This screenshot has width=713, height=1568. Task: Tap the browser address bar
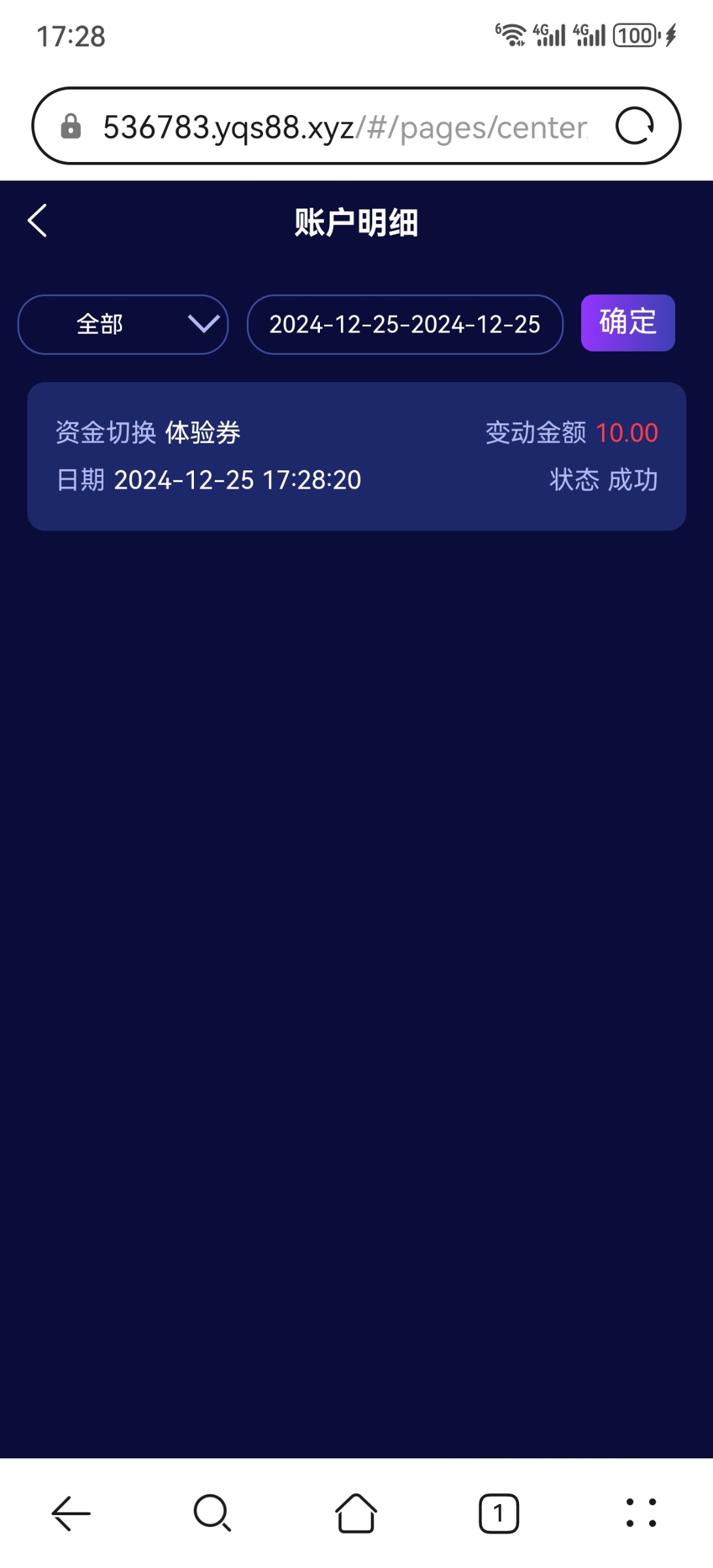click(345, 126)
